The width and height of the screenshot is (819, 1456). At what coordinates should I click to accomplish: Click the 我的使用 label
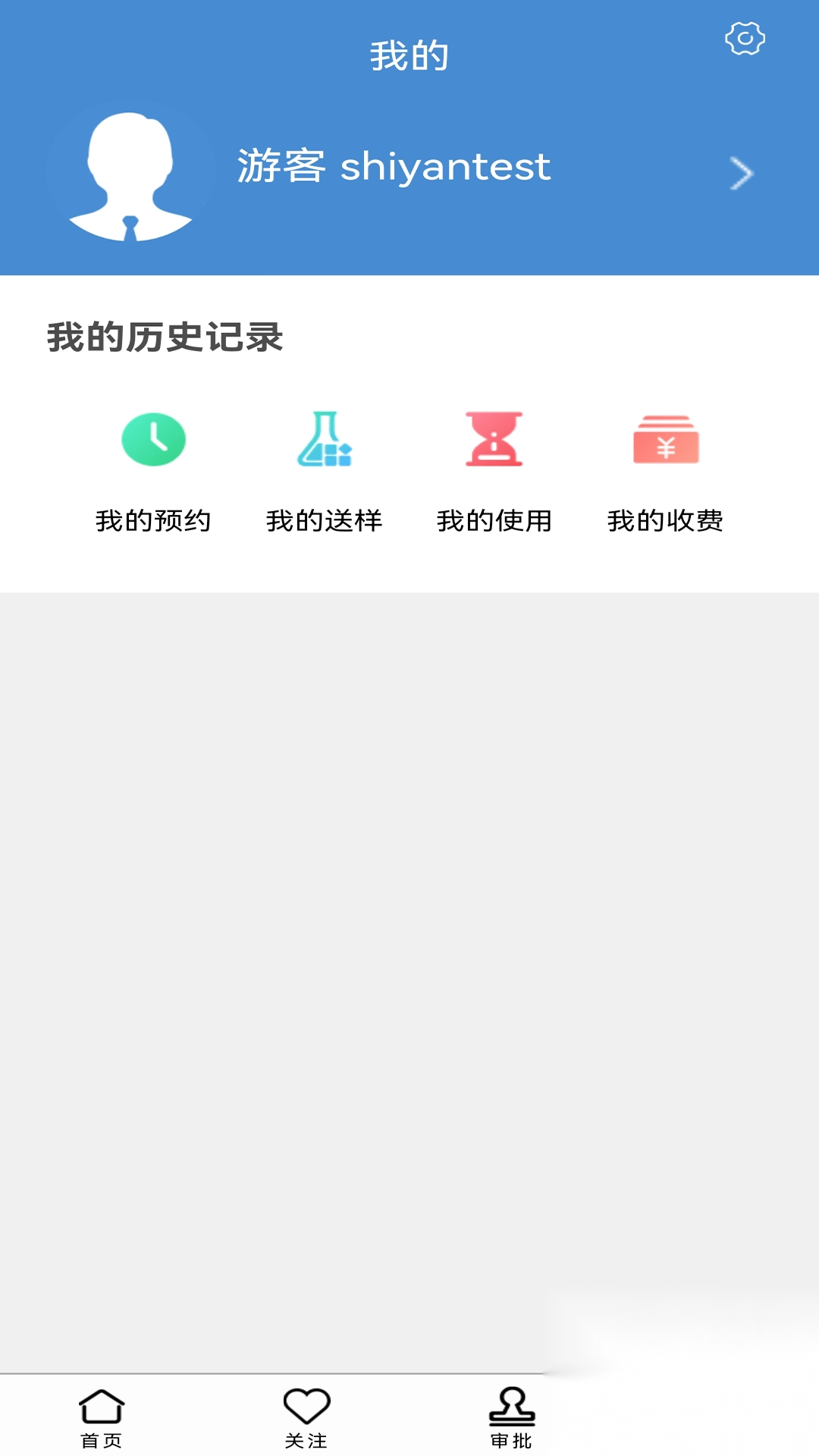point(495,521)
